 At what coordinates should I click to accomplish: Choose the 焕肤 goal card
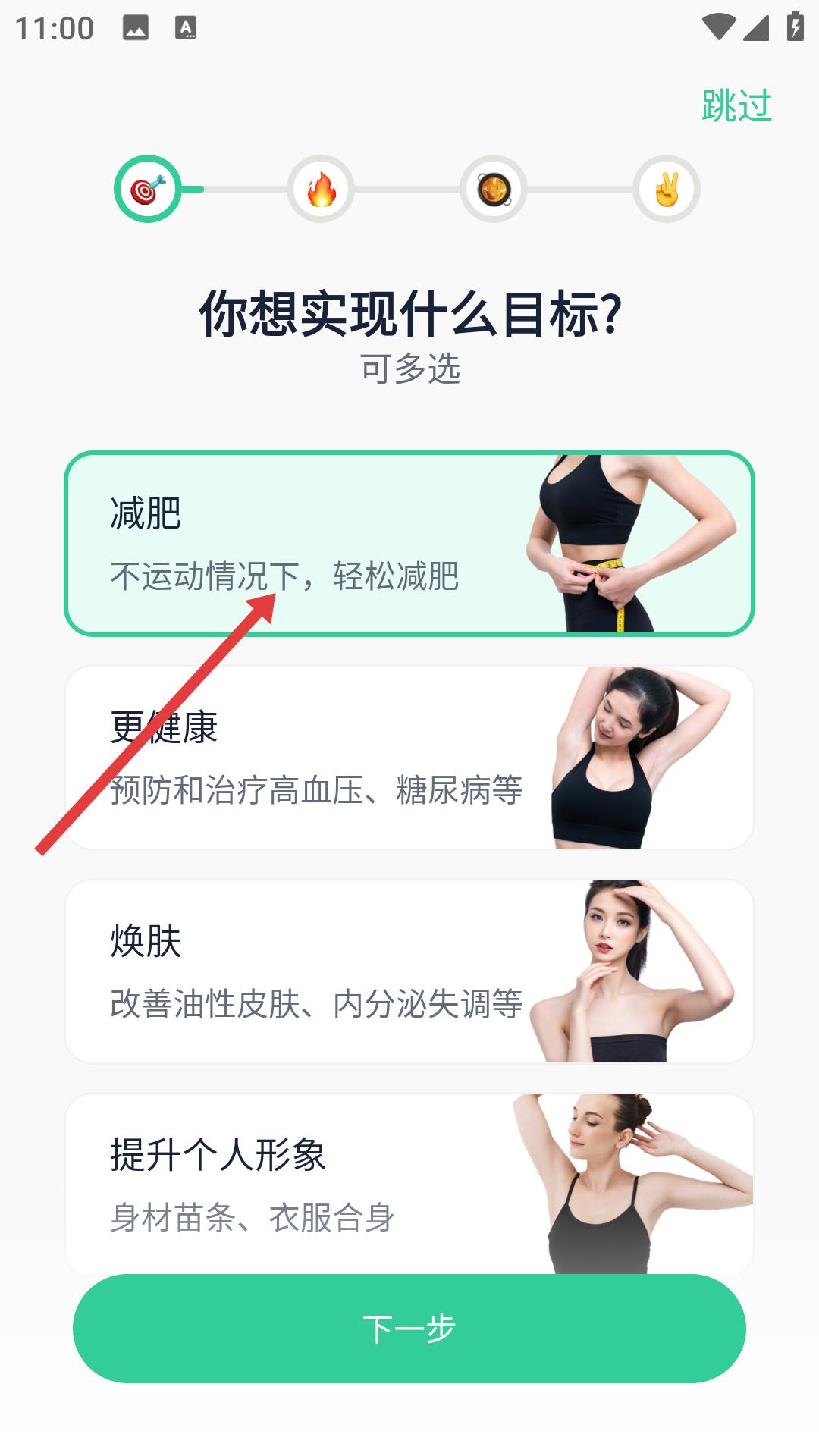(409, 971)
